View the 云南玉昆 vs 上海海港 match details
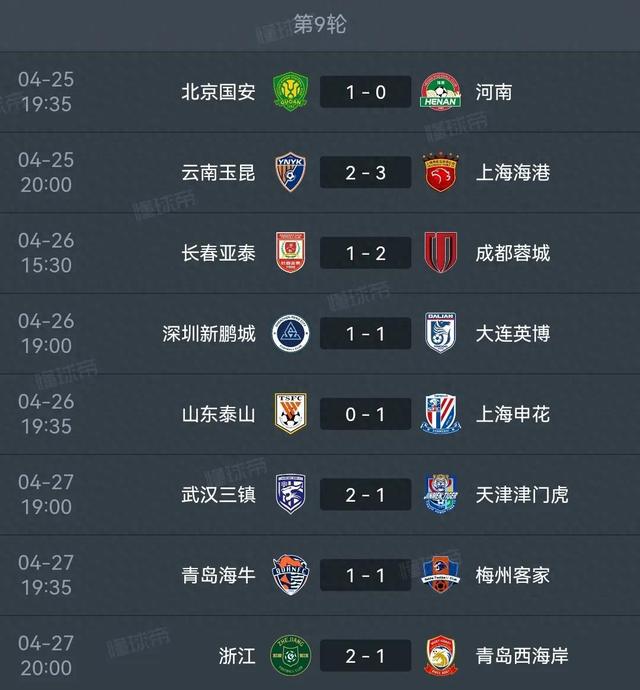640x690 pixels. point(365,173)
